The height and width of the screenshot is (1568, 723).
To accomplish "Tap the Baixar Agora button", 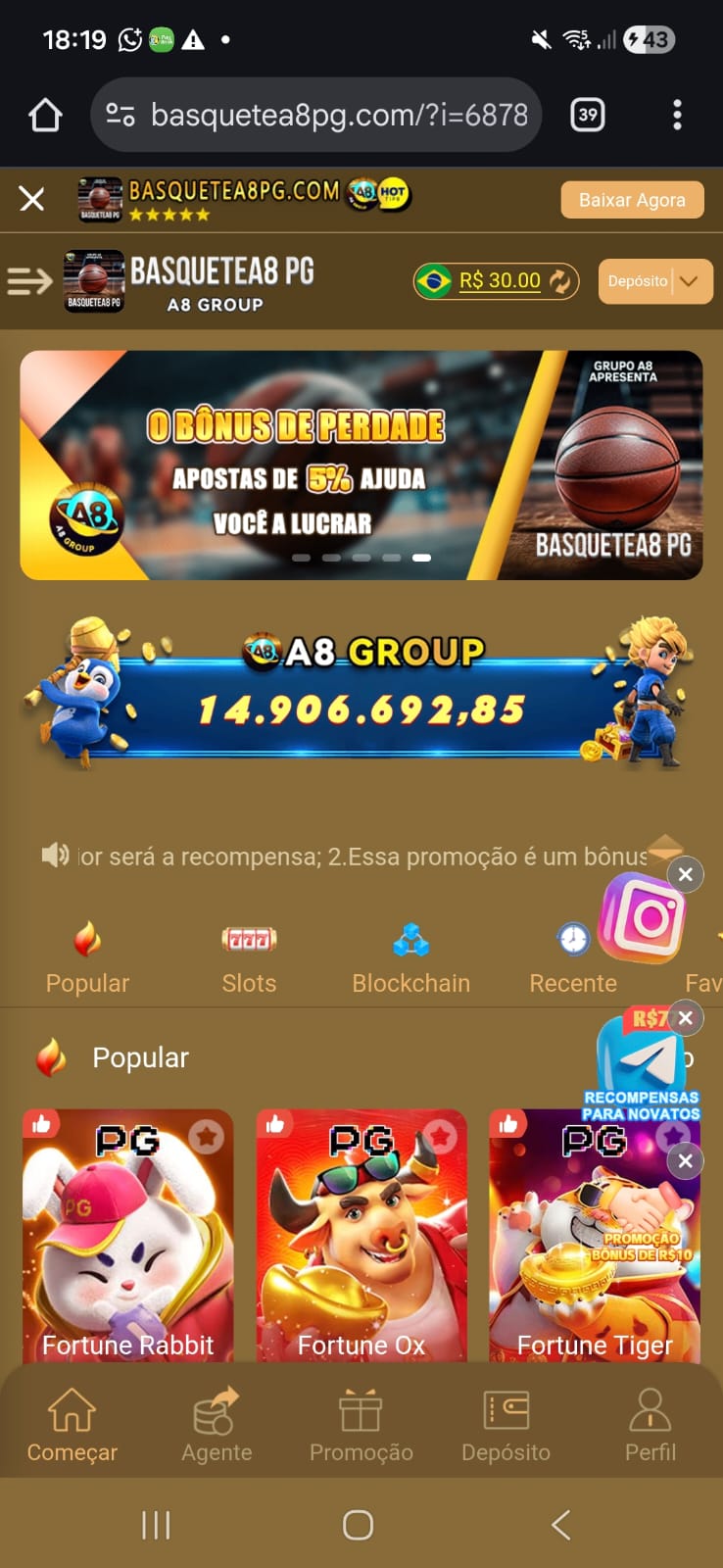I will (x=632, y=200).
